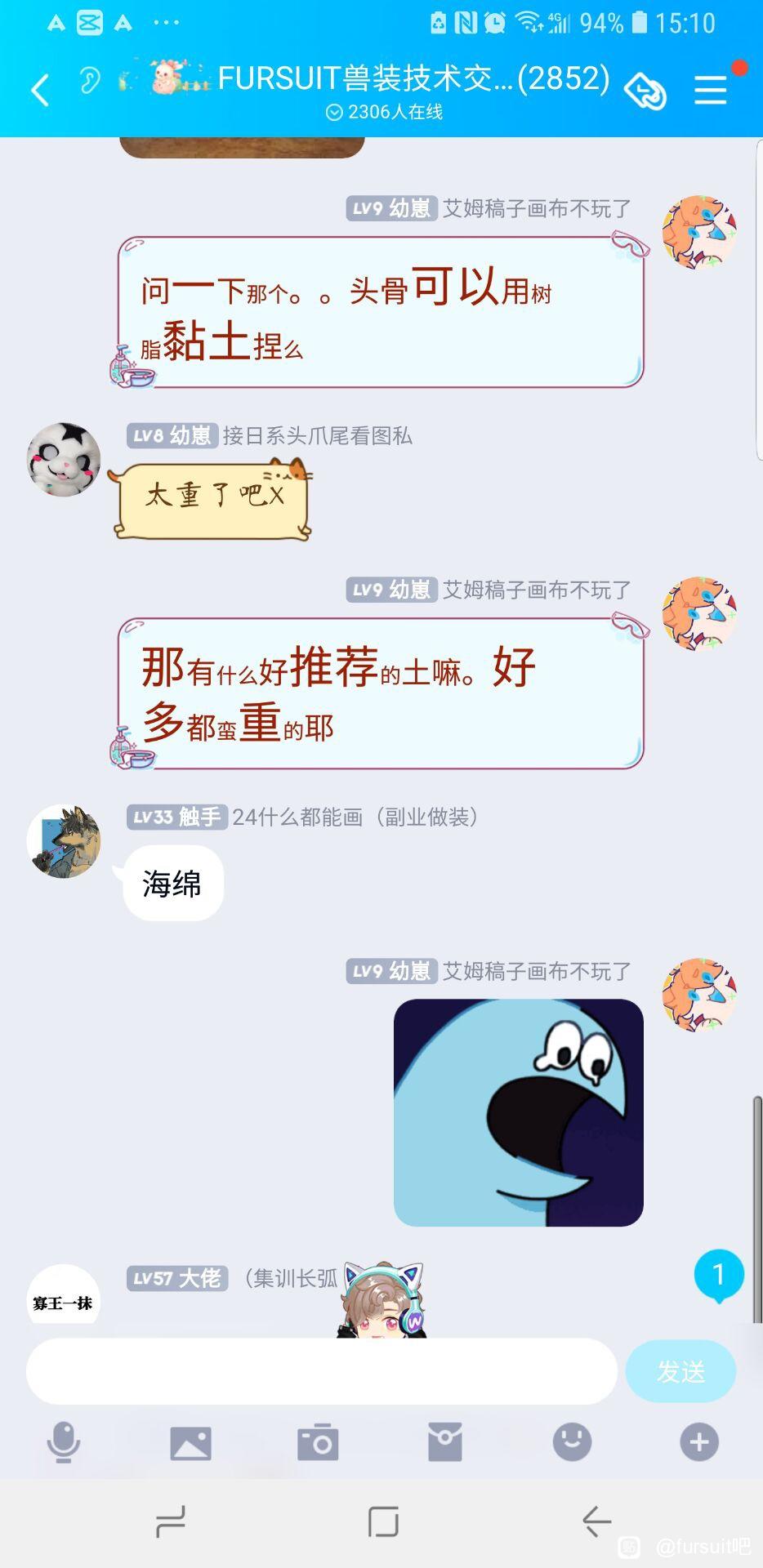Record a voice message with the microphone
Image resolution: width=763 pixels, height=1568 pixels.
point(64,1442)
